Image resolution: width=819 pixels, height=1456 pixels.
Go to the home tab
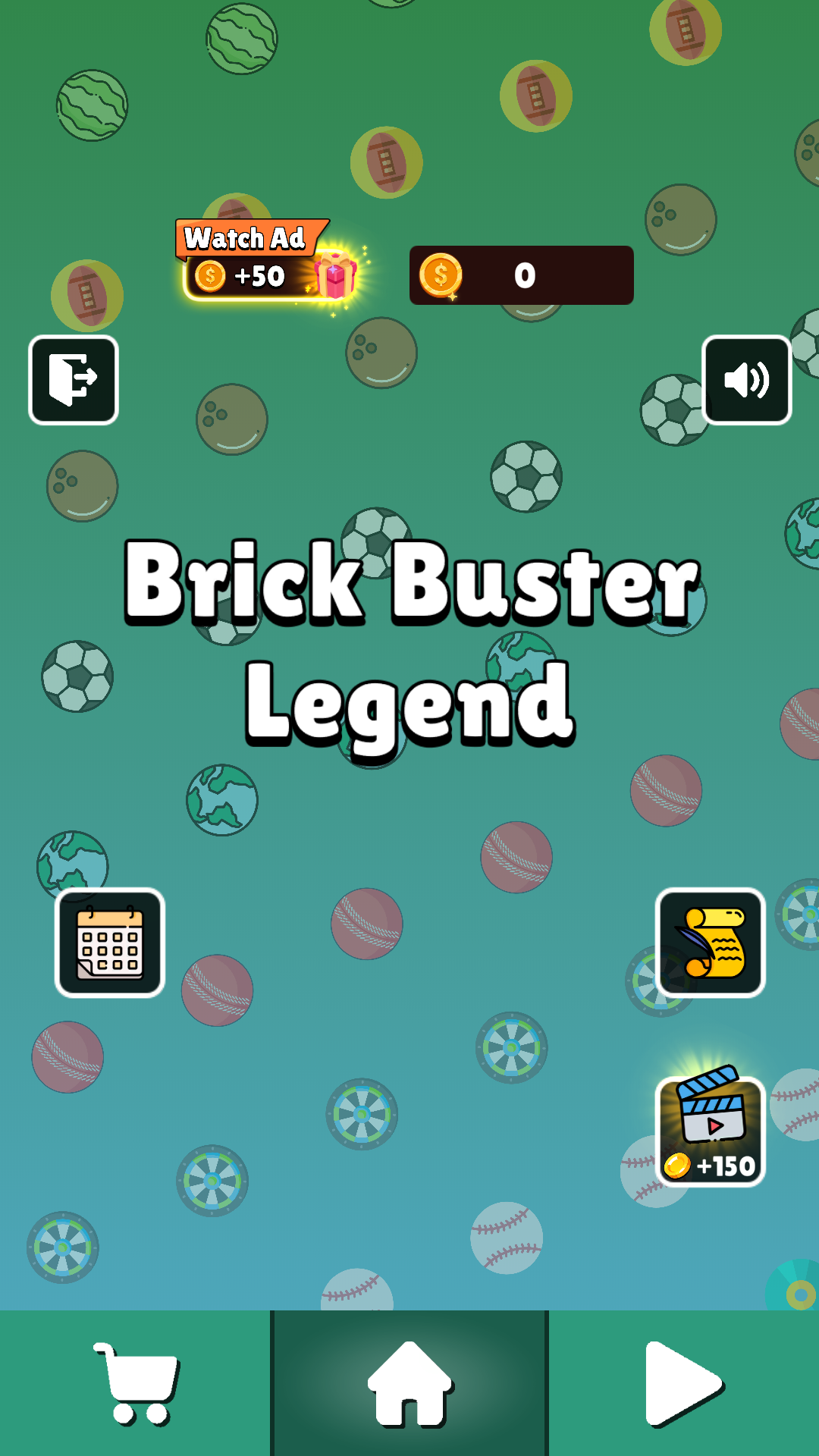pos(409,1383)
